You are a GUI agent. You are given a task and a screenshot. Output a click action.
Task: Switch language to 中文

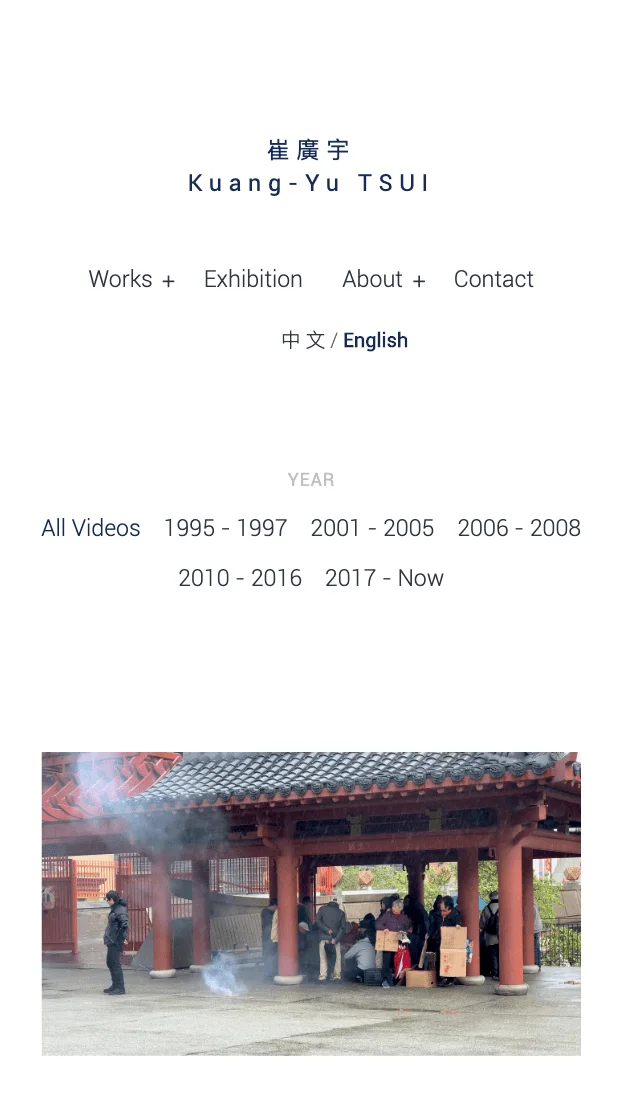[x=303, y=340]
